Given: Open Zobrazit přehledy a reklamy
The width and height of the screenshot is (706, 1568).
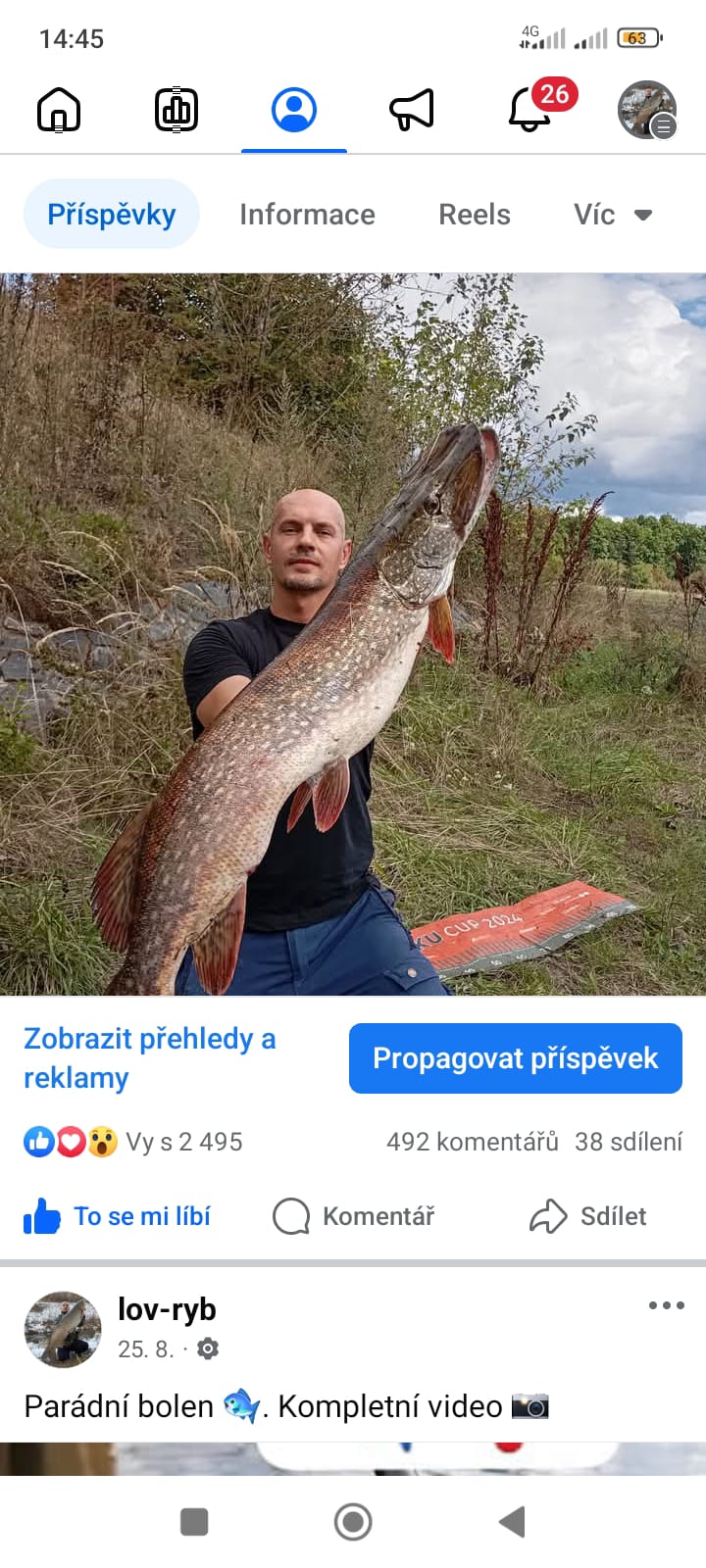Looking at the screenshot, I should click(149, 1058).
